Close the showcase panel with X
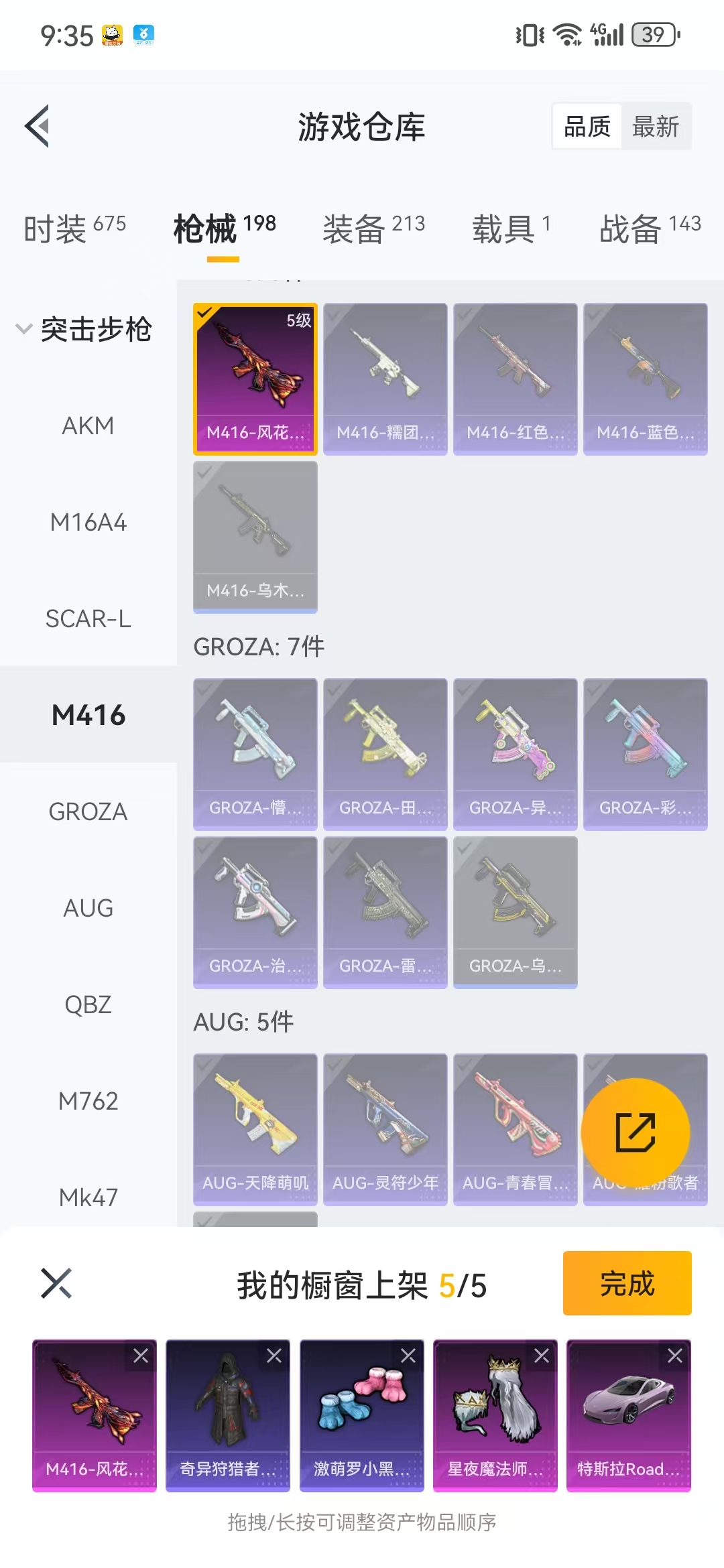This screenshot has width=724, height=1568. [x=56, y=1283]
